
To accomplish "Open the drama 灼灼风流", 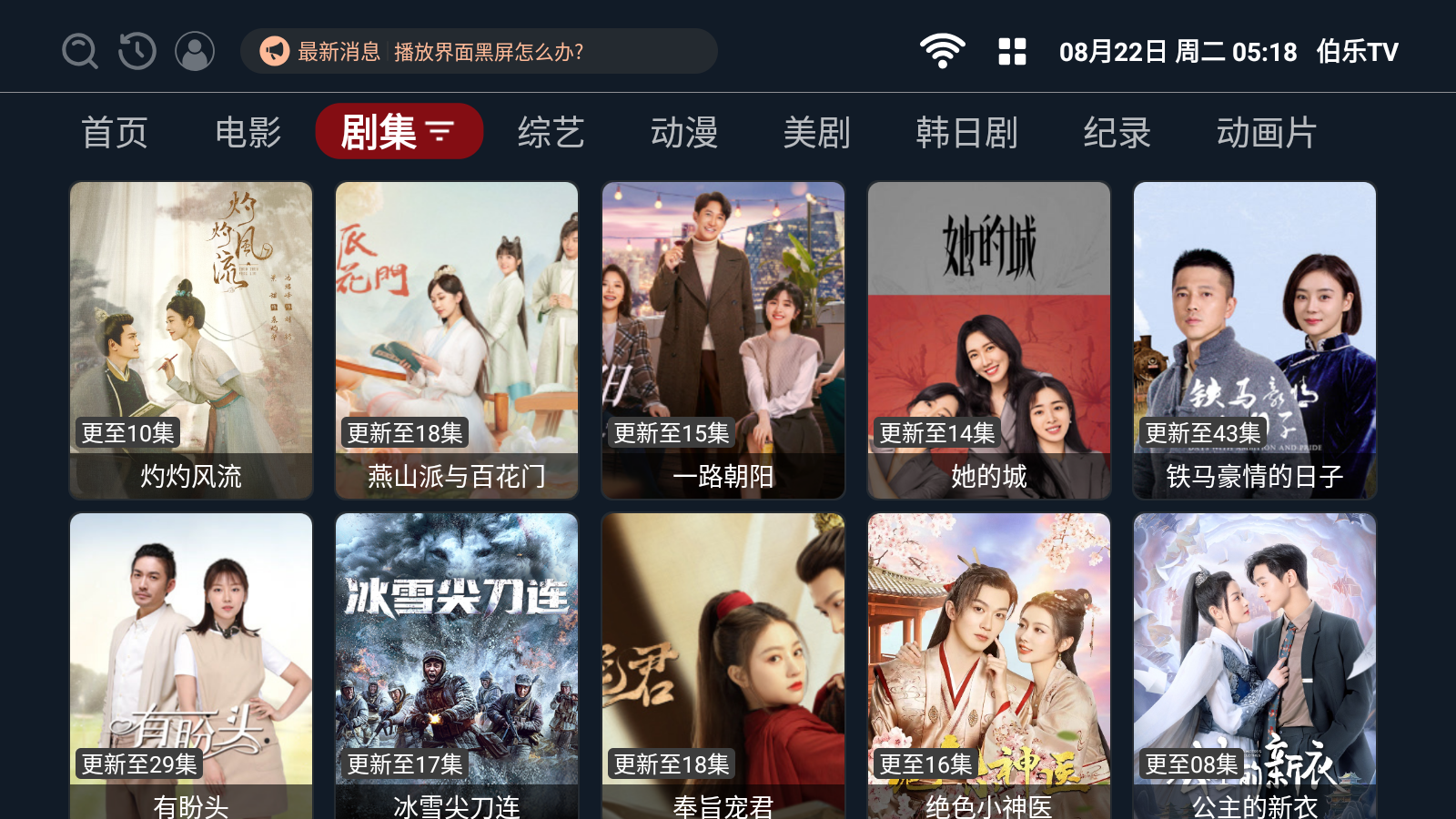I will tap(191, 339).
